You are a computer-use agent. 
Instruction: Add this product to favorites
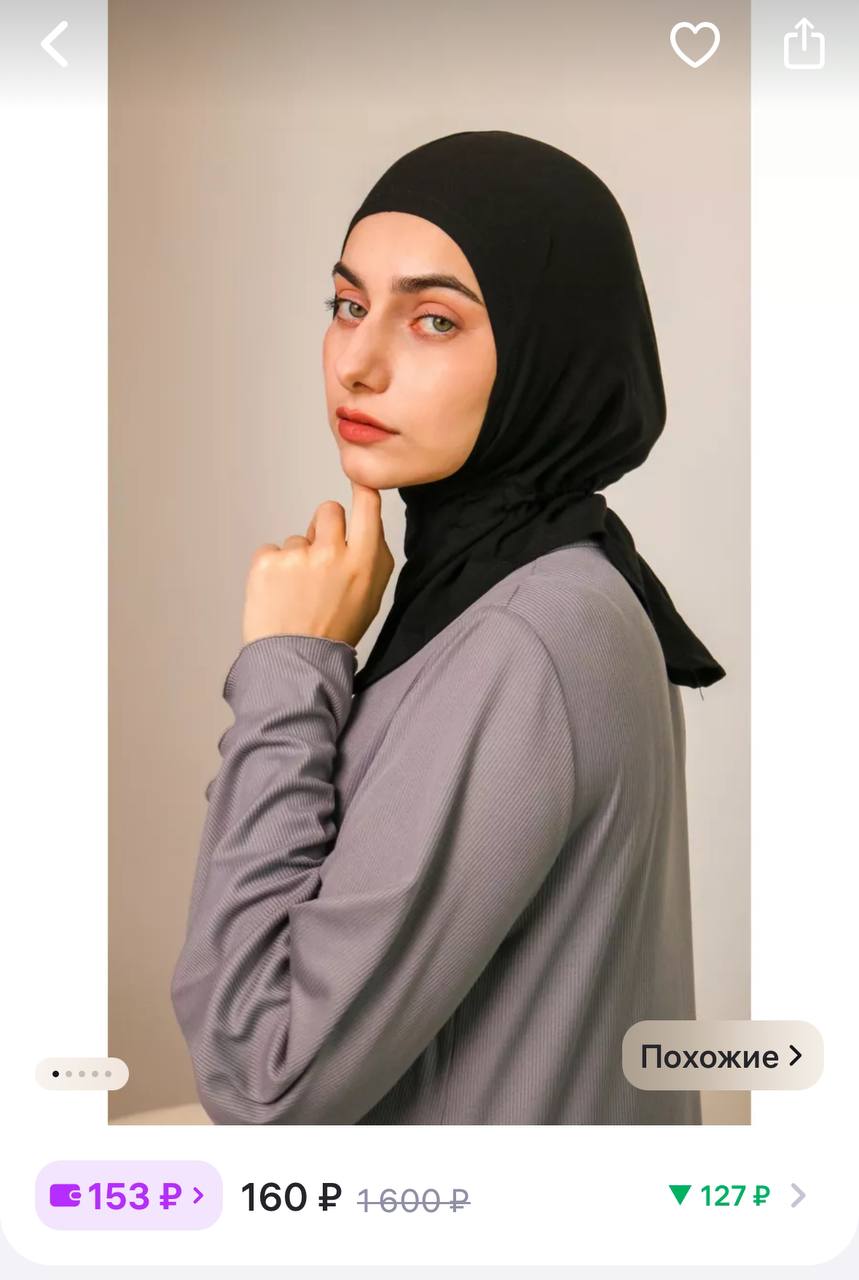(x=694, y=44)
